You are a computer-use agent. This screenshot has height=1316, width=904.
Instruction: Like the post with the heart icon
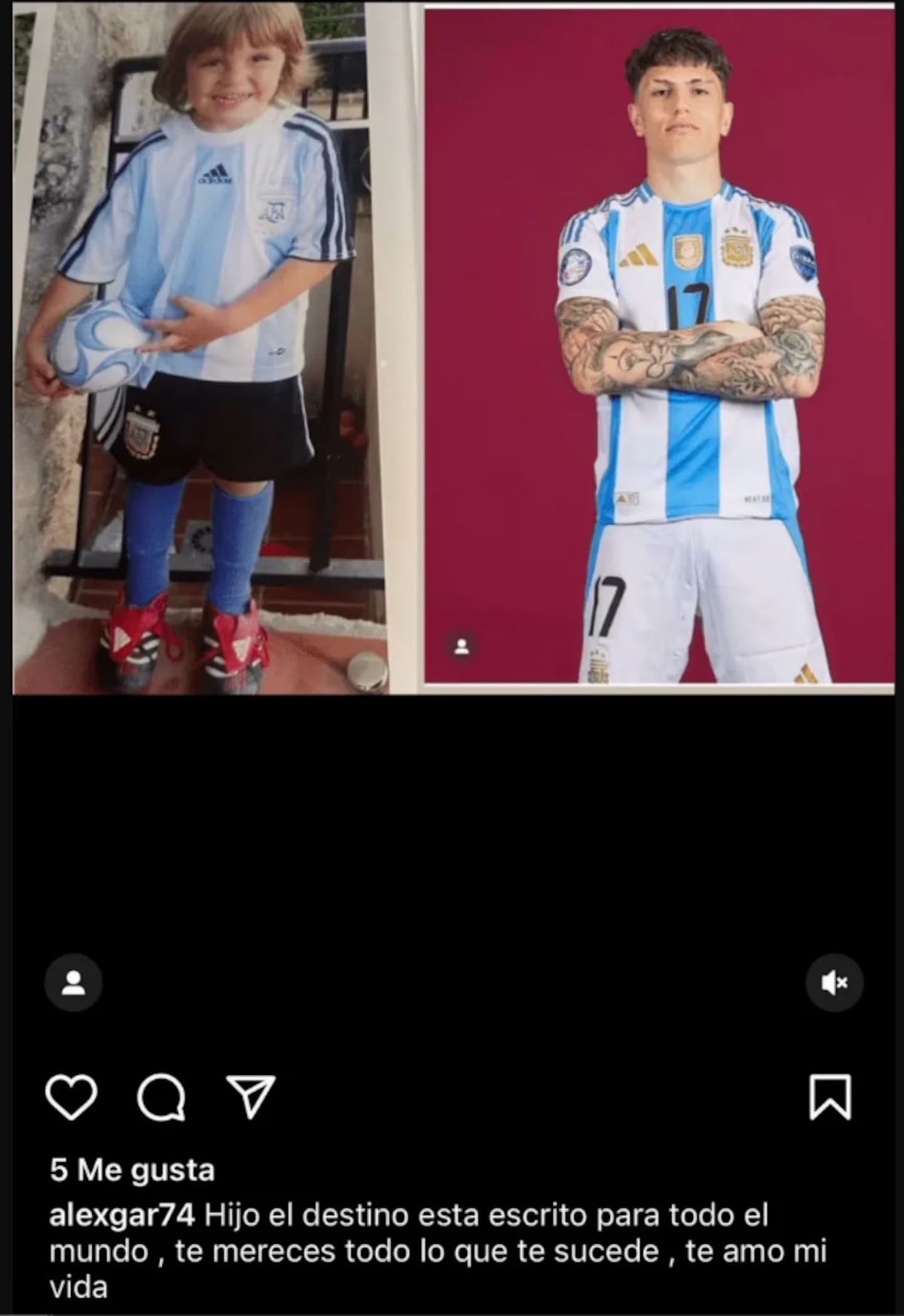pyautogui.click(x=72, y=1097)
